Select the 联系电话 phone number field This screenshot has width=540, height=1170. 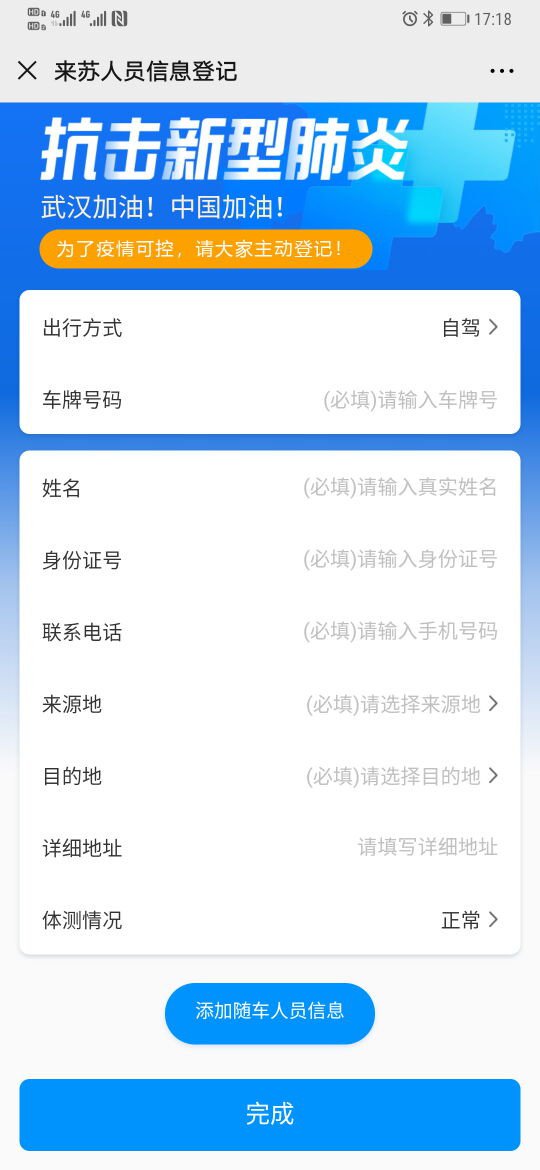(x=269, y=632)
